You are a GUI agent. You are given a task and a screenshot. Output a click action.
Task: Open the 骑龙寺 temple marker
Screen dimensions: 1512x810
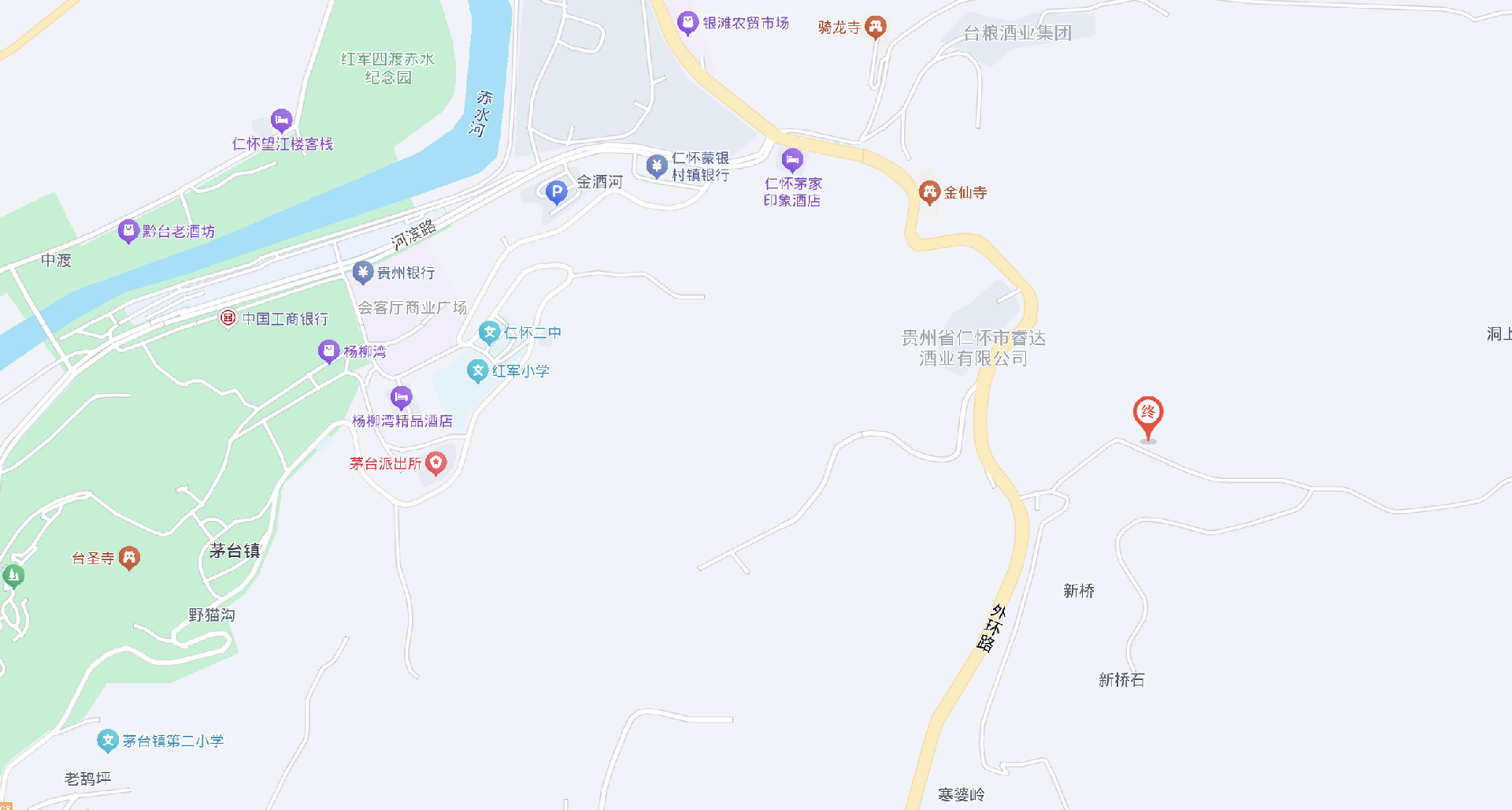[x=875, y=27]
